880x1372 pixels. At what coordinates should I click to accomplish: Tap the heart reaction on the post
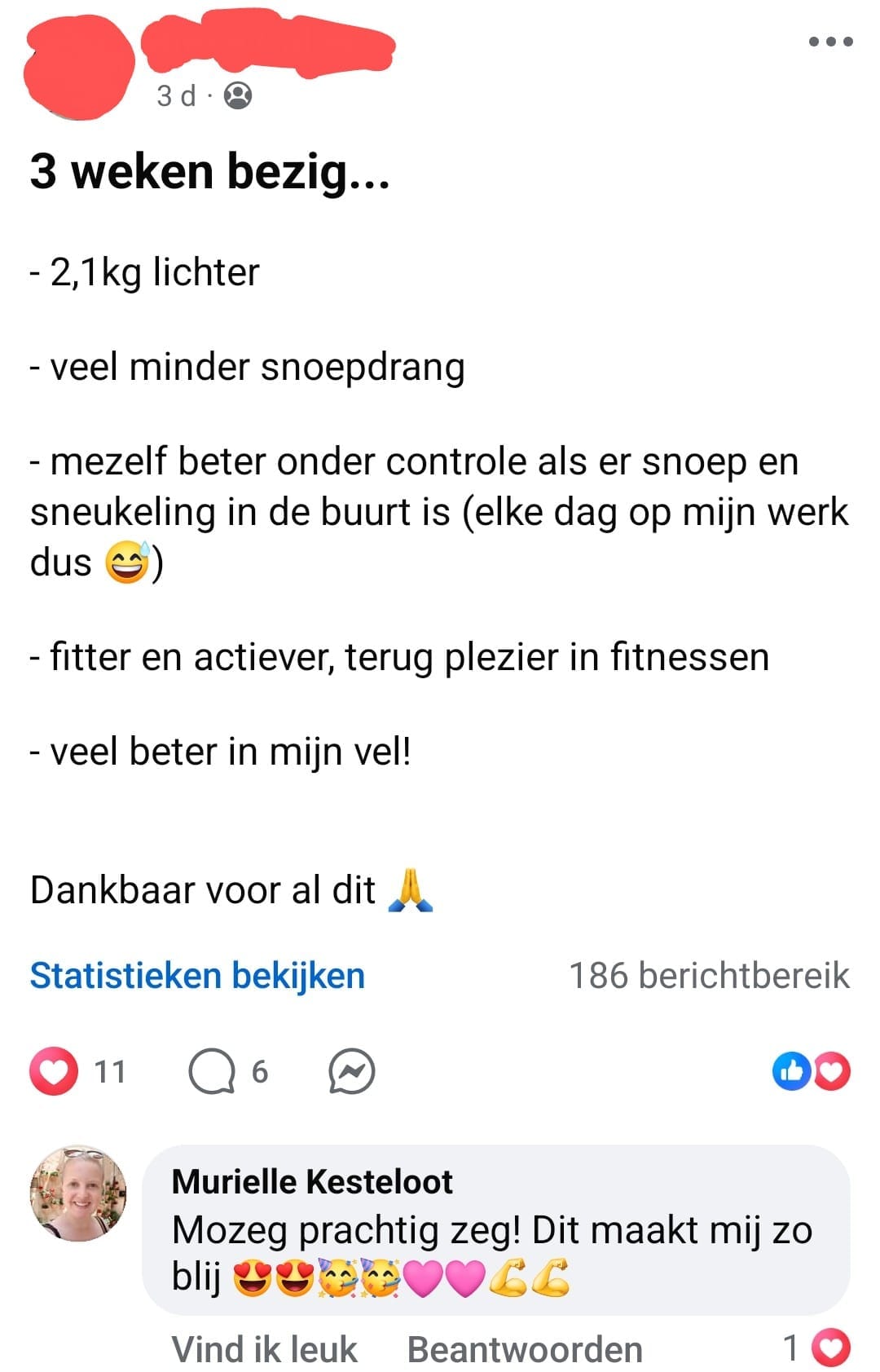pos(54,1071)
